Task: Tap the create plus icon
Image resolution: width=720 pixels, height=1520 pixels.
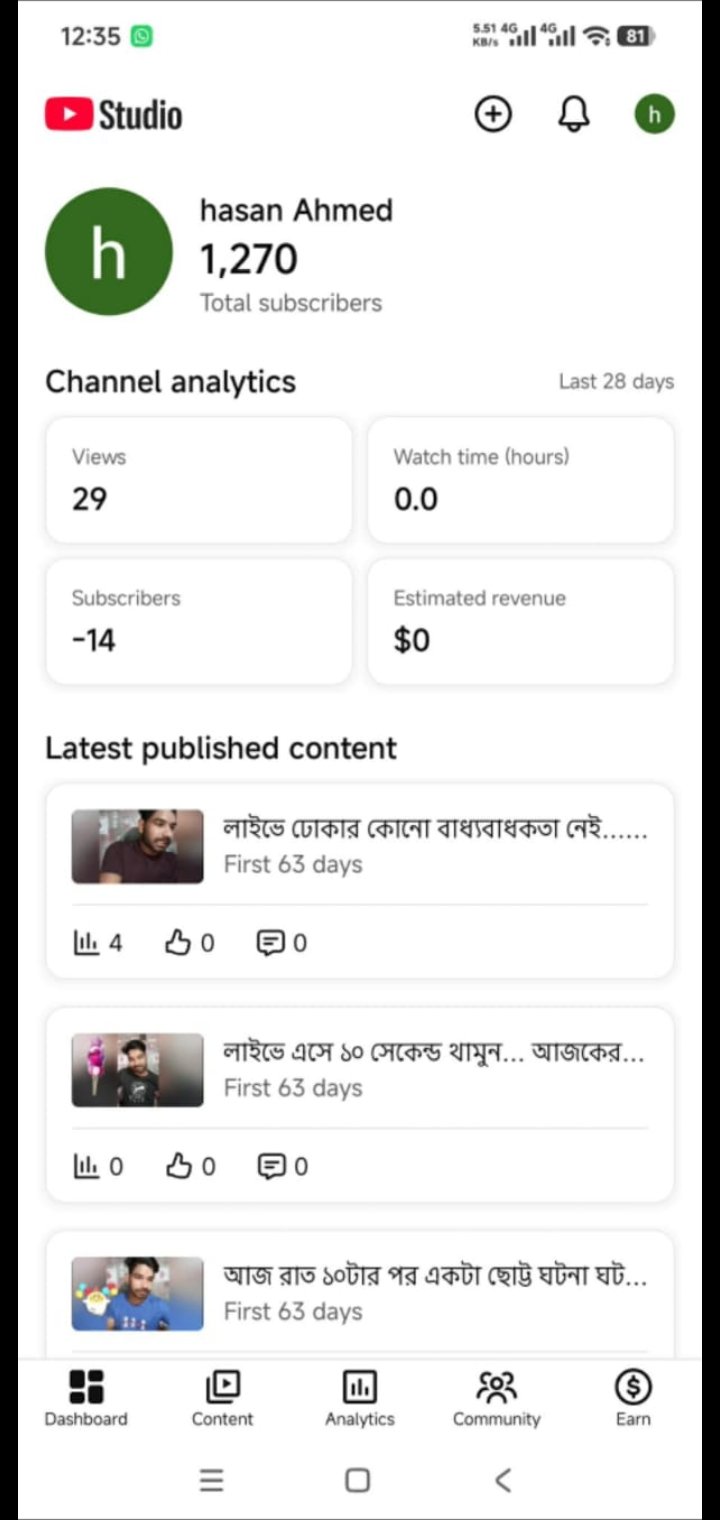Action: coord(492,114)
